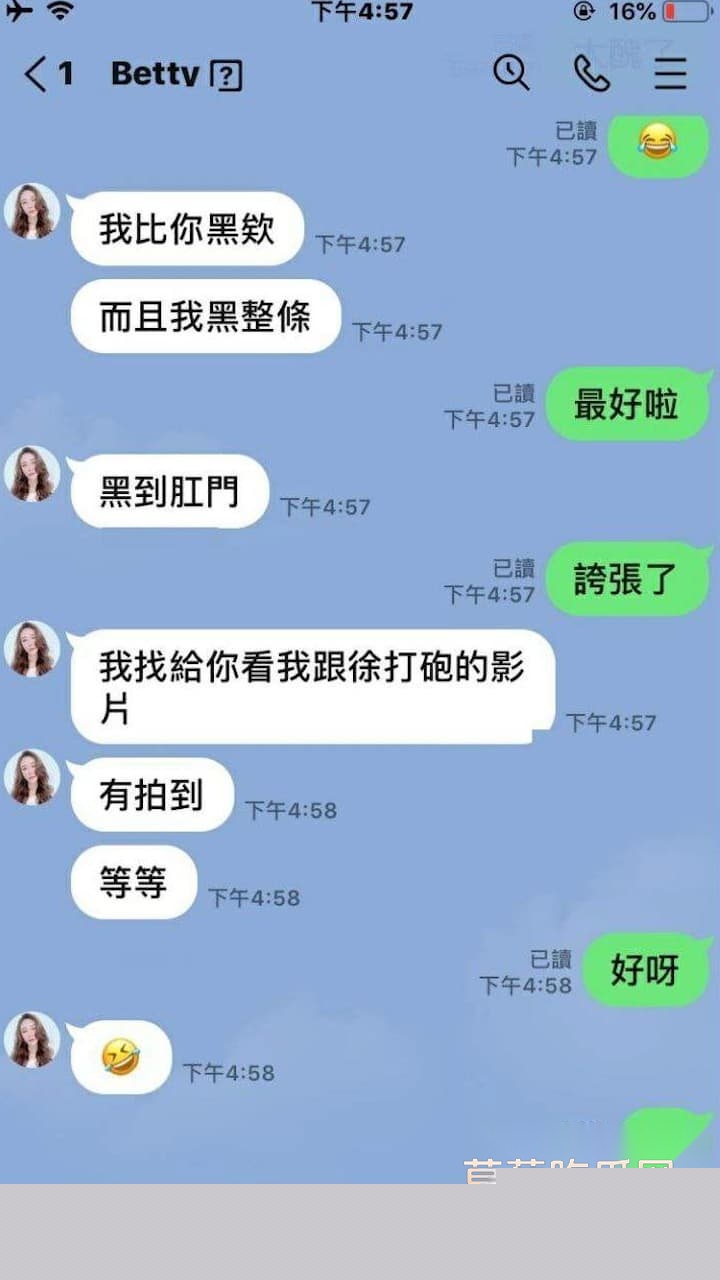The height and width of the screenshot is (1280, 720).
Task: Open chat search with the magnifier icon
Action: 511,73
